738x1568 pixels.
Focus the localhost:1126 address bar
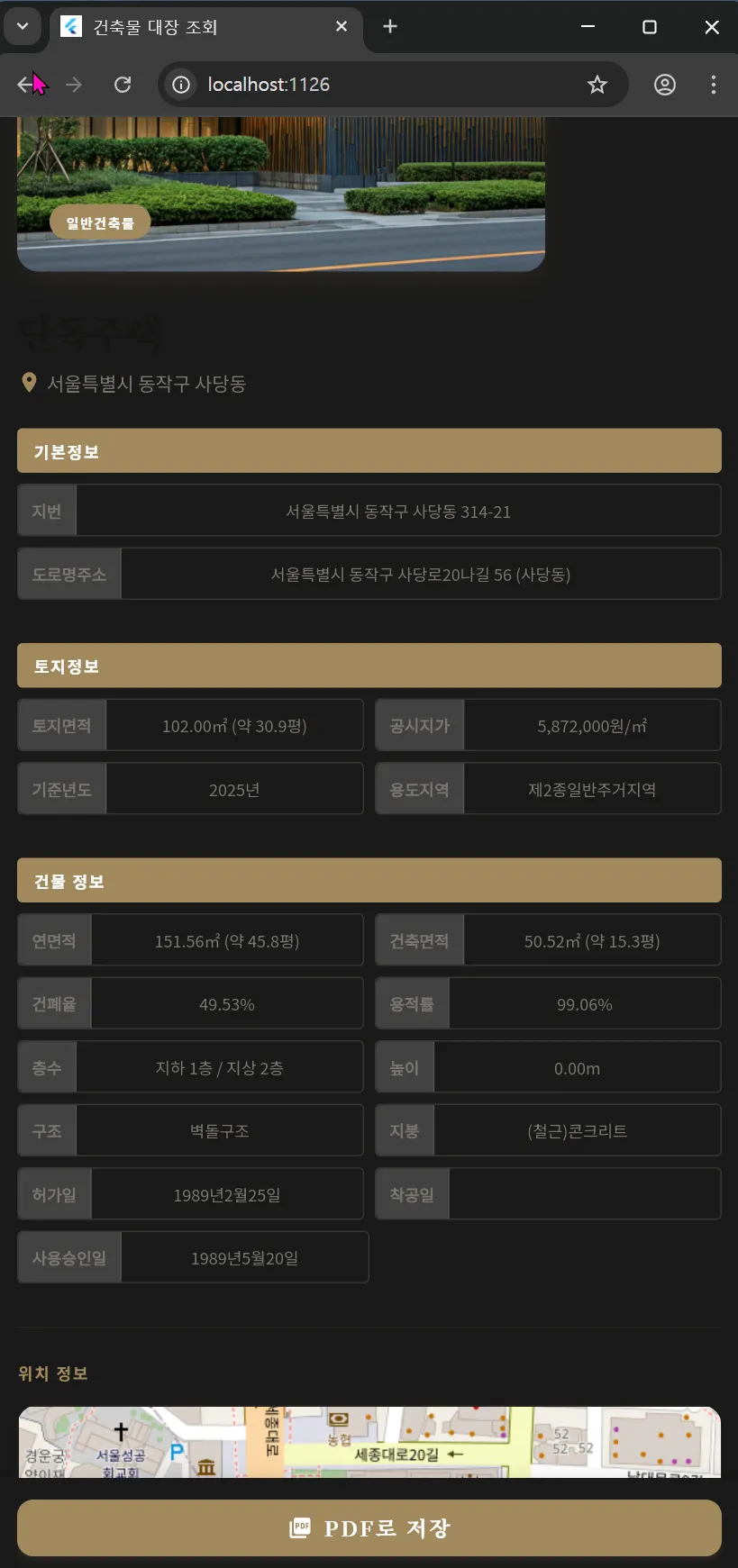pos(360,85)
